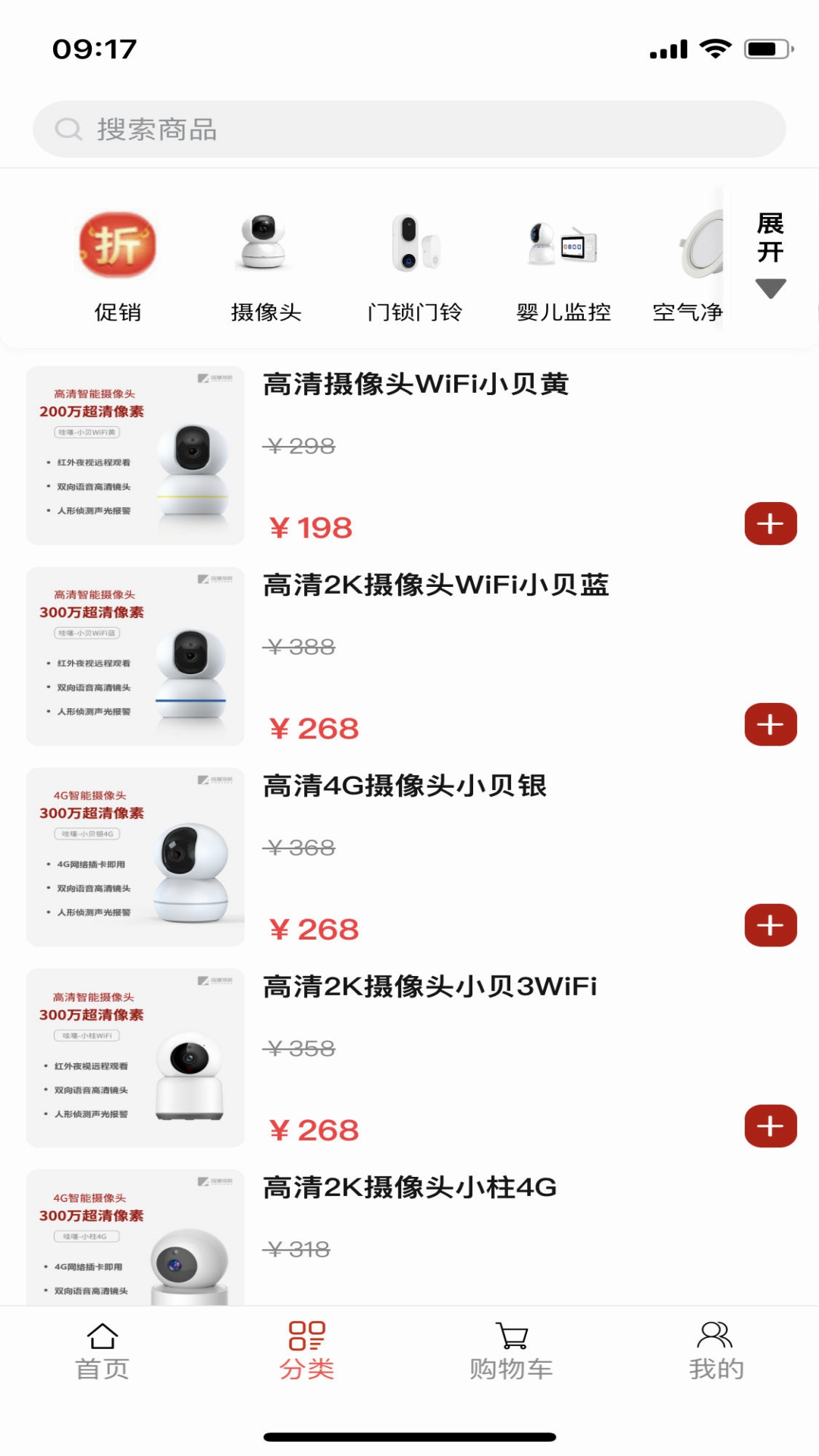Tap the search magnifier icon

coord(69,128)
